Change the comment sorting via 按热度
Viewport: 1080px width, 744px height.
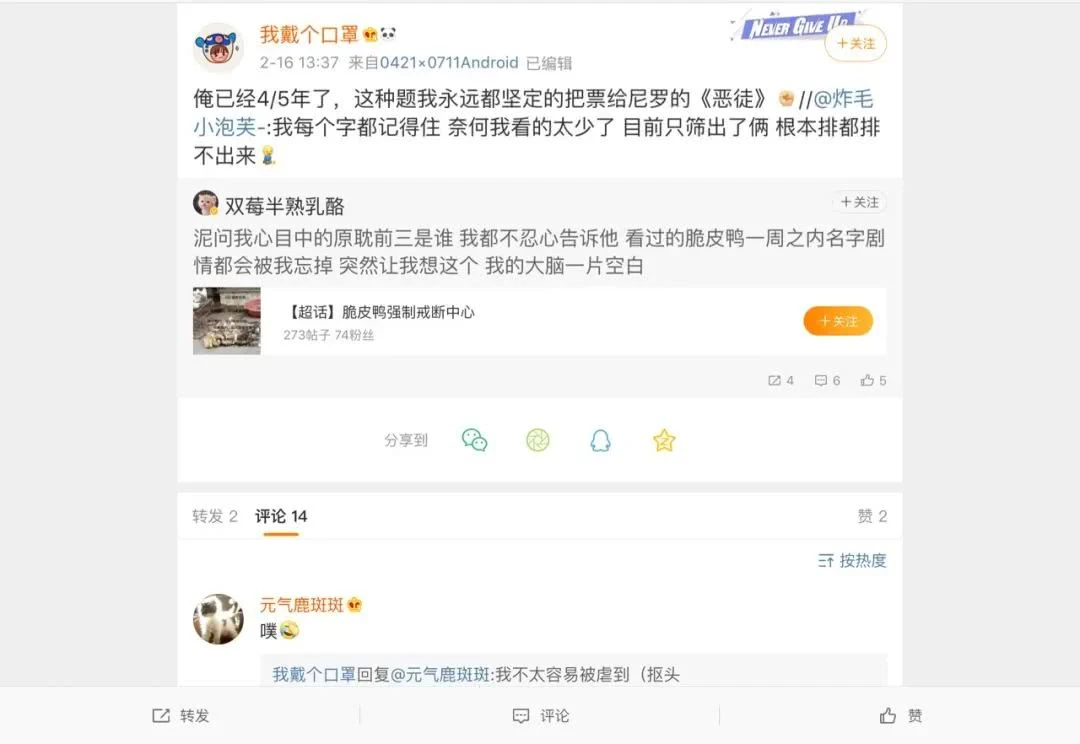(x=852, y=560)
